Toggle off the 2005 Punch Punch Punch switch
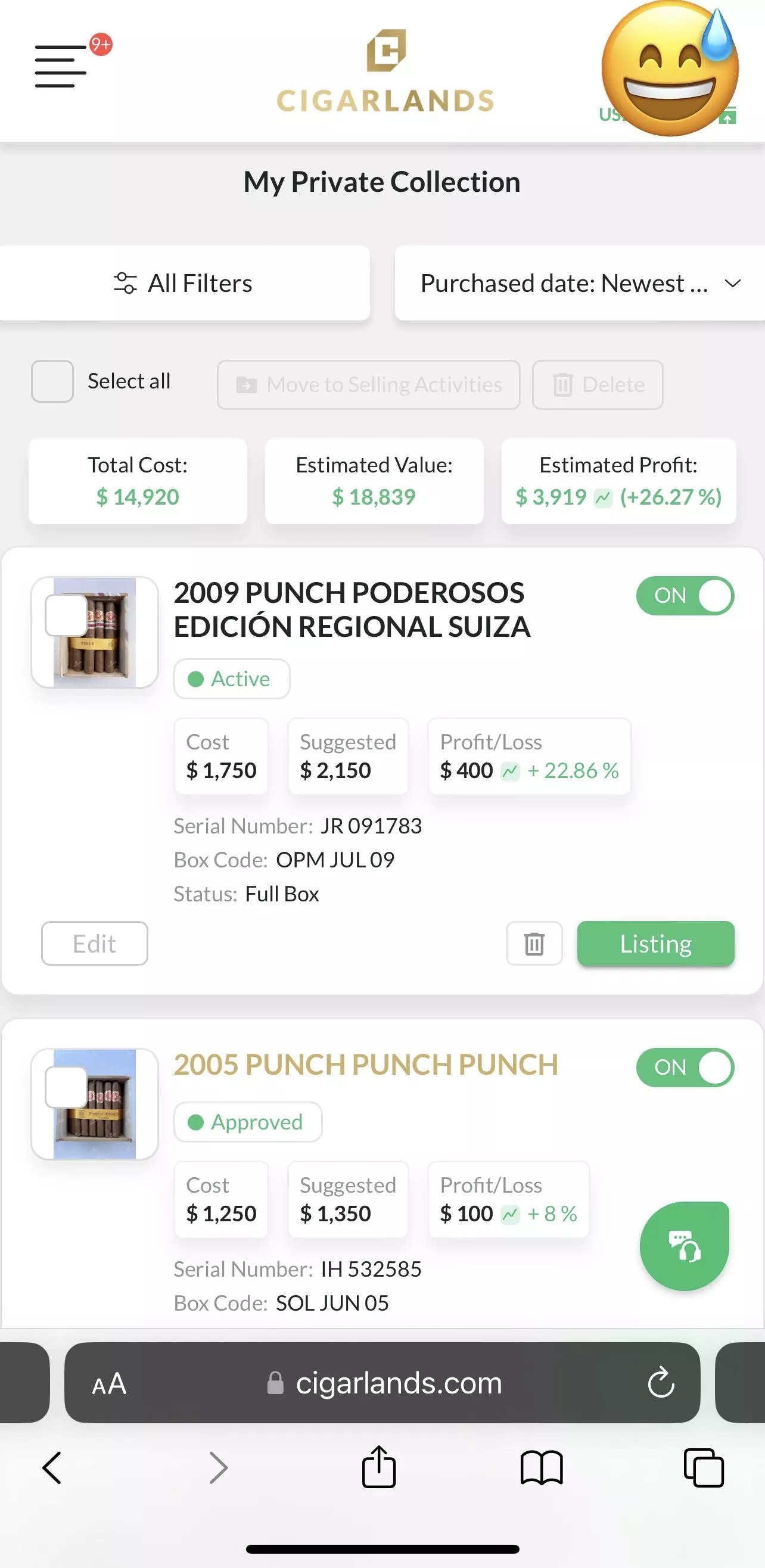 685,1067
